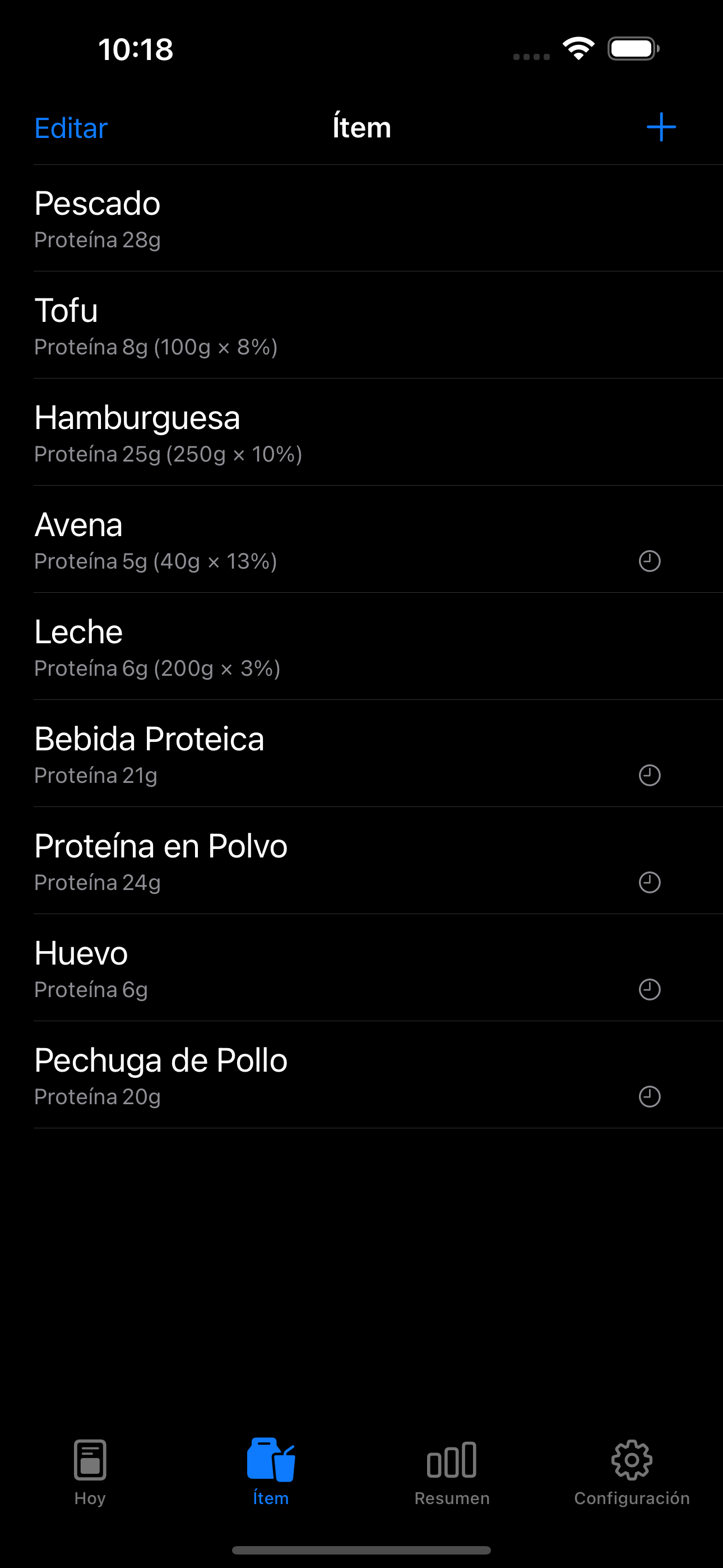Image resolution: width=723 pixels, height=1568 pixels.
Task: Open Proteína en Polvo
Action: tap(361, 861)
